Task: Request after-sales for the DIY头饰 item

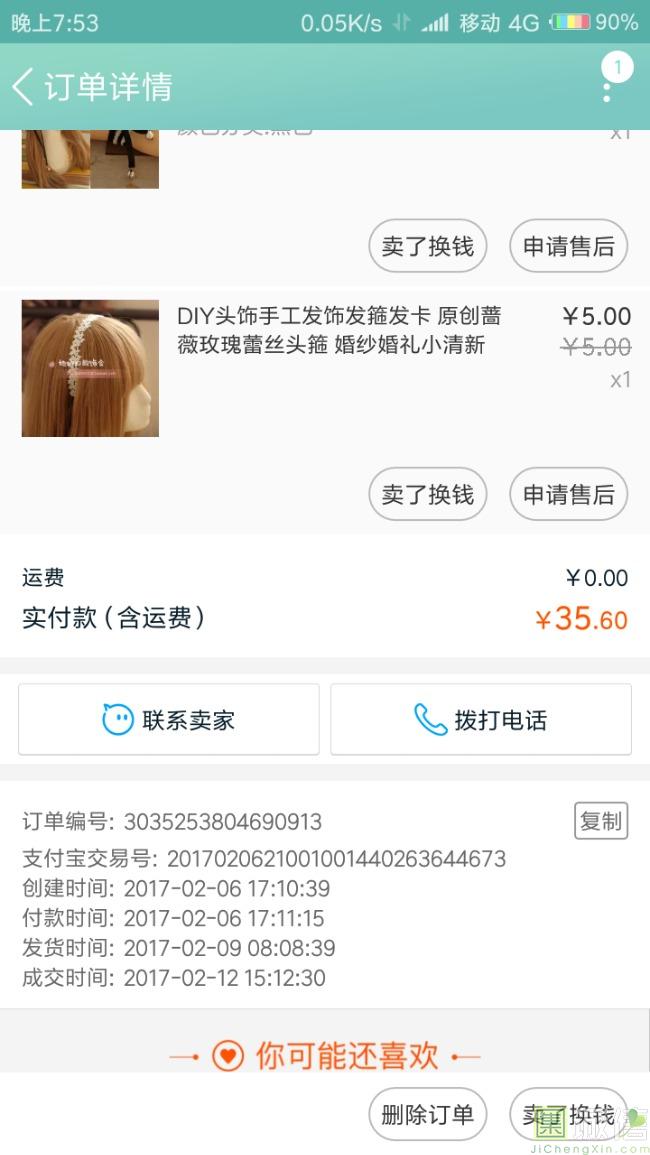Action: click(568, 494)
